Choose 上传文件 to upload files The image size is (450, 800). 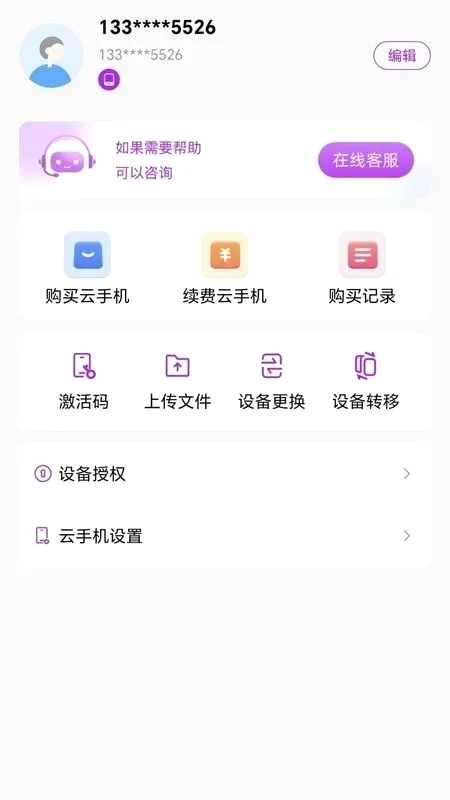178,381
